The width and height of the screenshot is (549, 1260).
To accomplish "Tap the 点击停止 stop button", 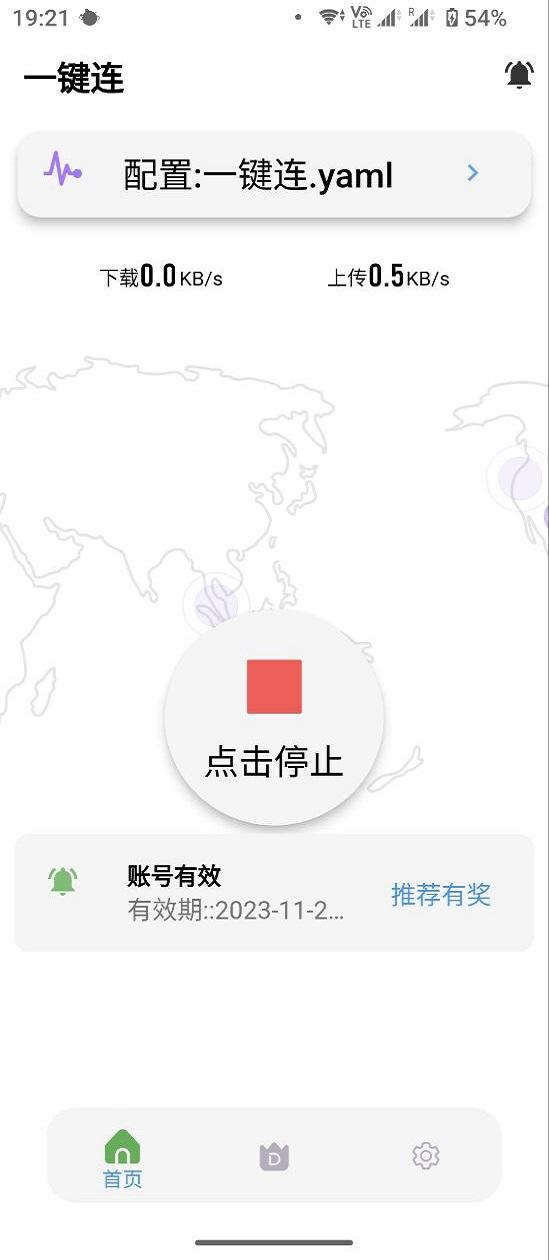I will pyautogui.click(x=274, y=716).
